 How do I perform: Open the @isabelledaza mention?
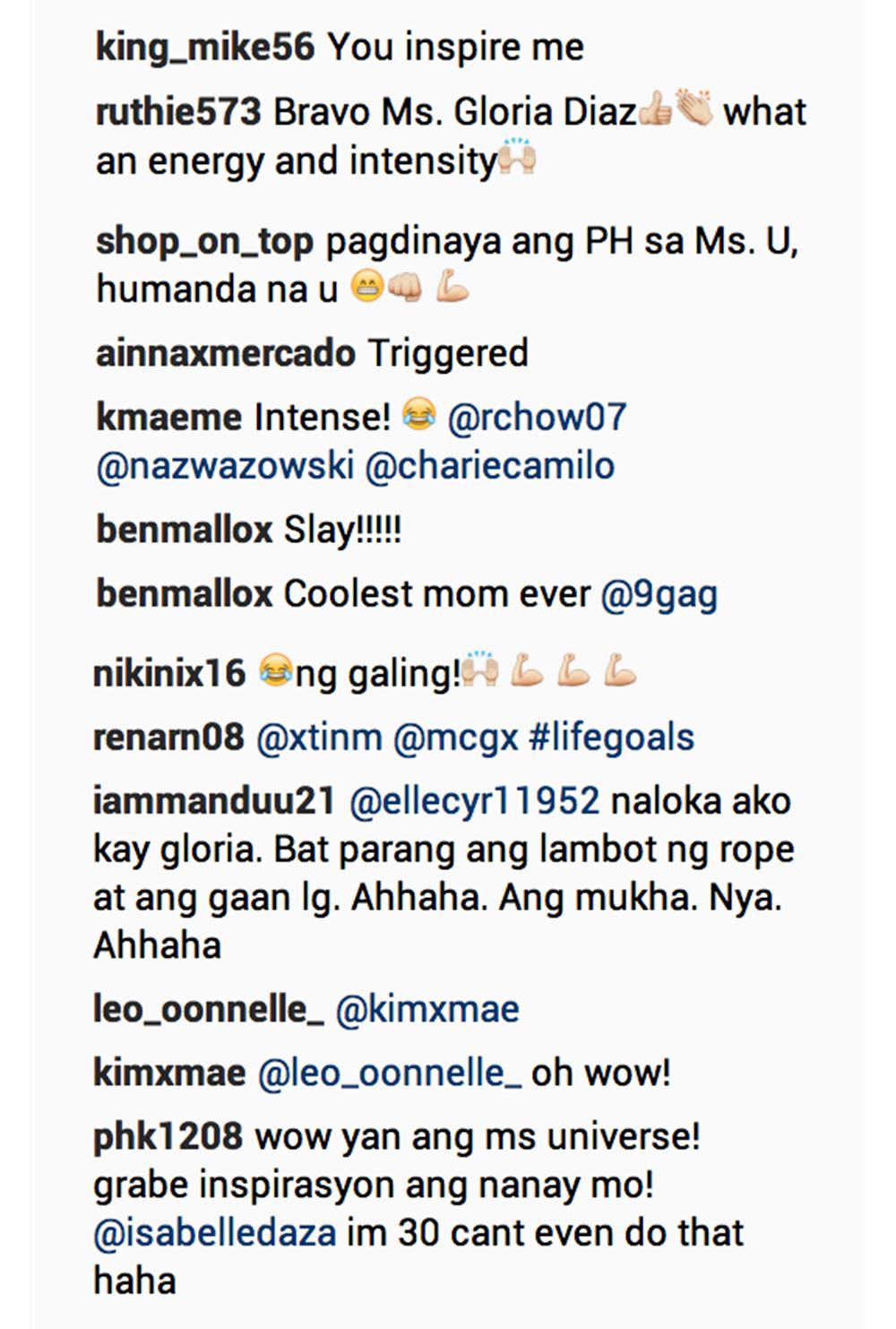[x=214, y=1233]
